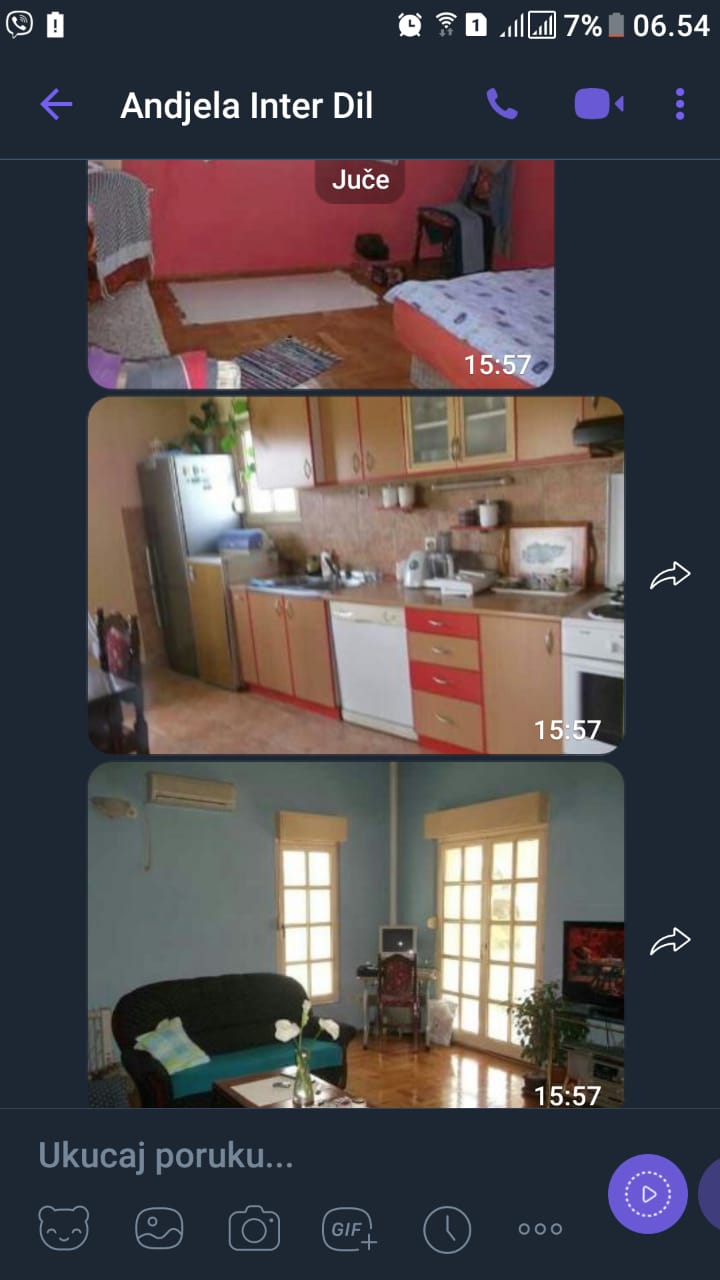Start a voice call with Andjela

click(502, 104)
